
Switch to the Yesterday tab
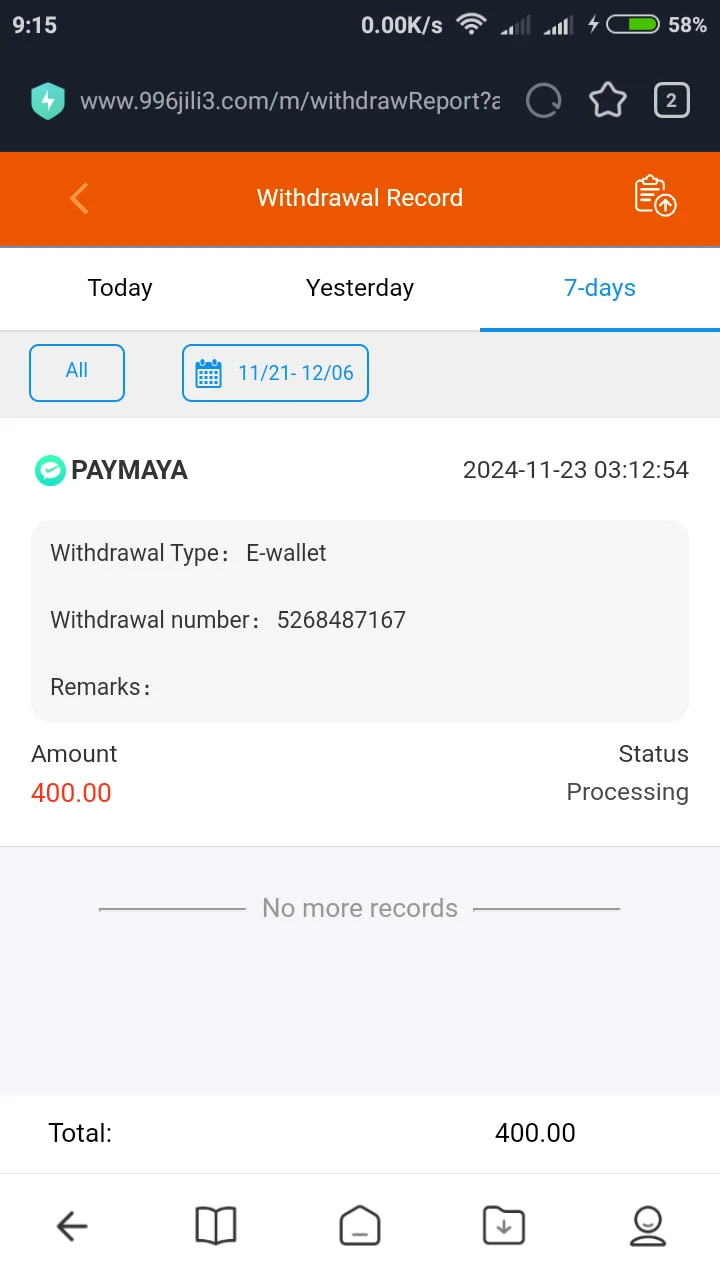[360, 288]
